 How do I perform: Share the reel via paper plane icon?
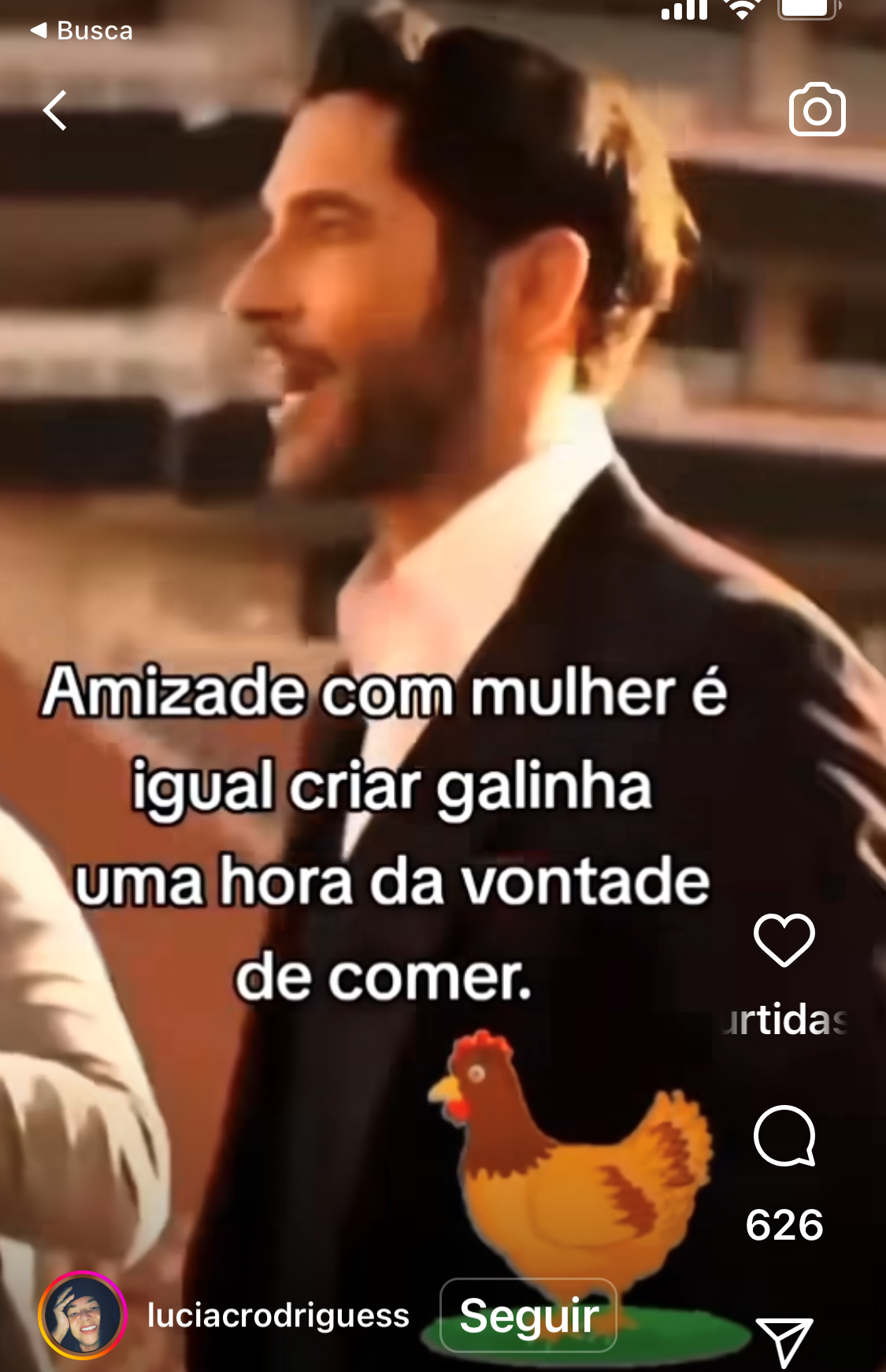coord(784,1340)
